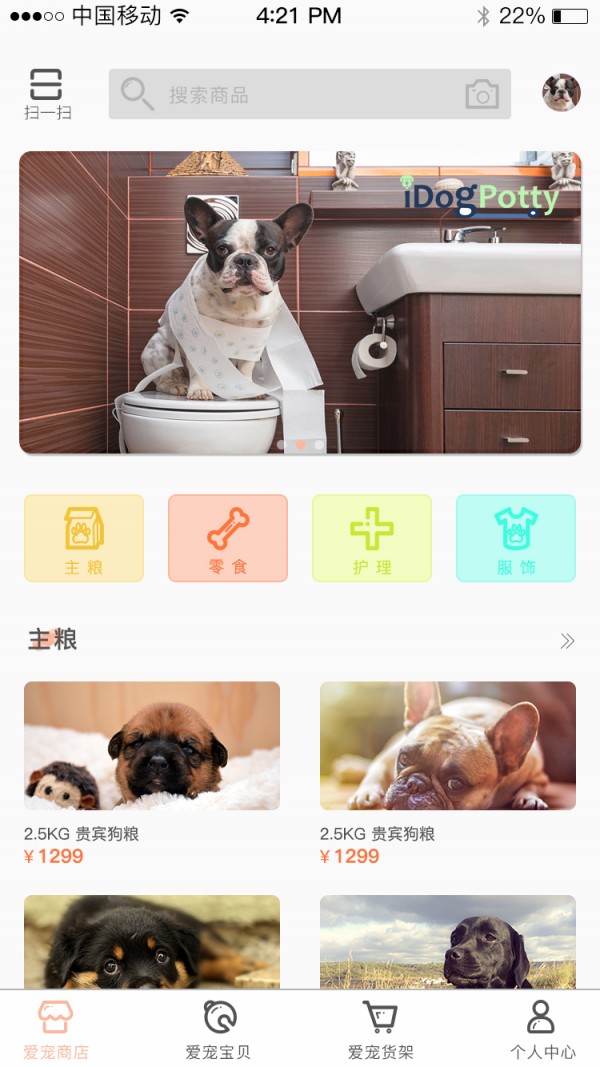Expand the 主粮 section via double chevron
The height and width of the screenshot is (1067, 600).
click(567, 641)
